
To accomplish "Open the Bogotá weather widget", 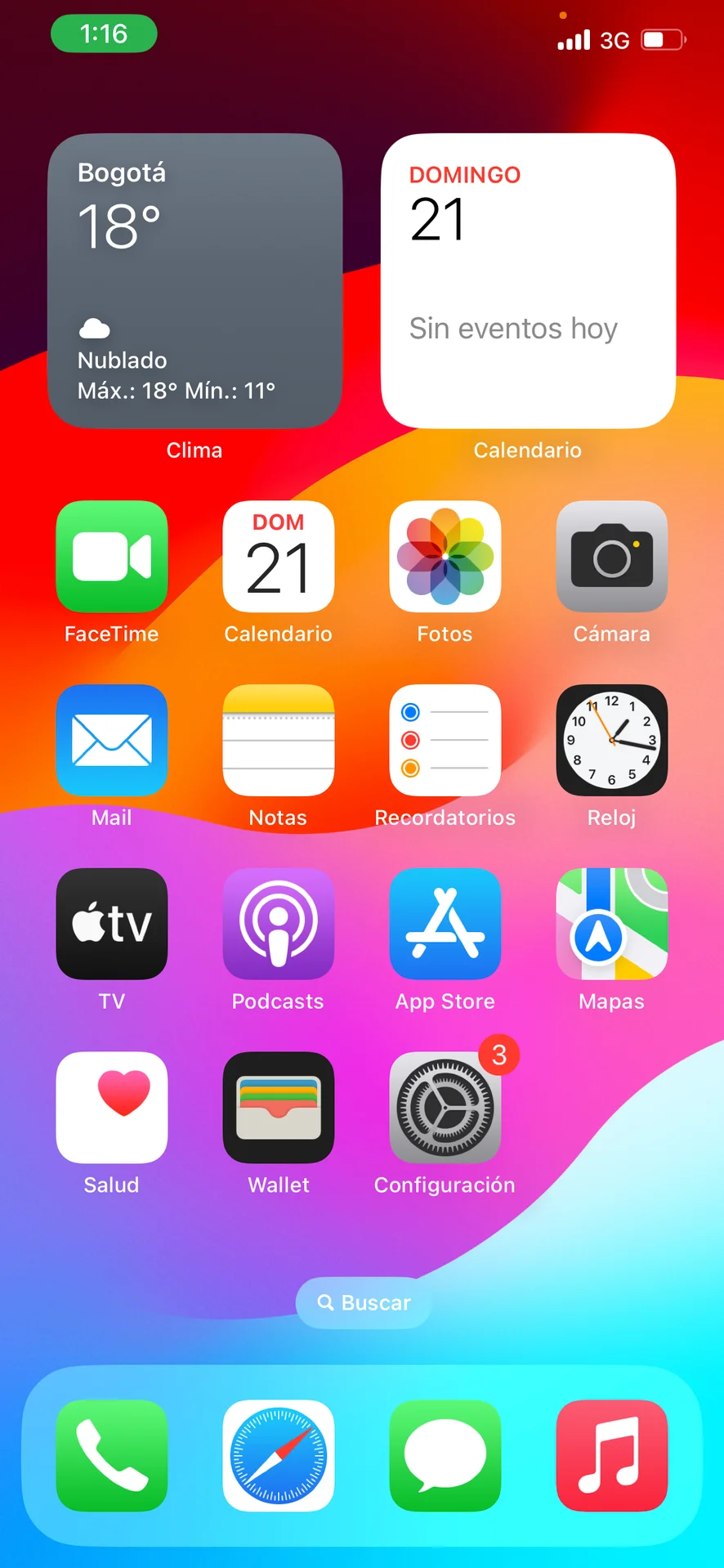I will tap(194, 280).
